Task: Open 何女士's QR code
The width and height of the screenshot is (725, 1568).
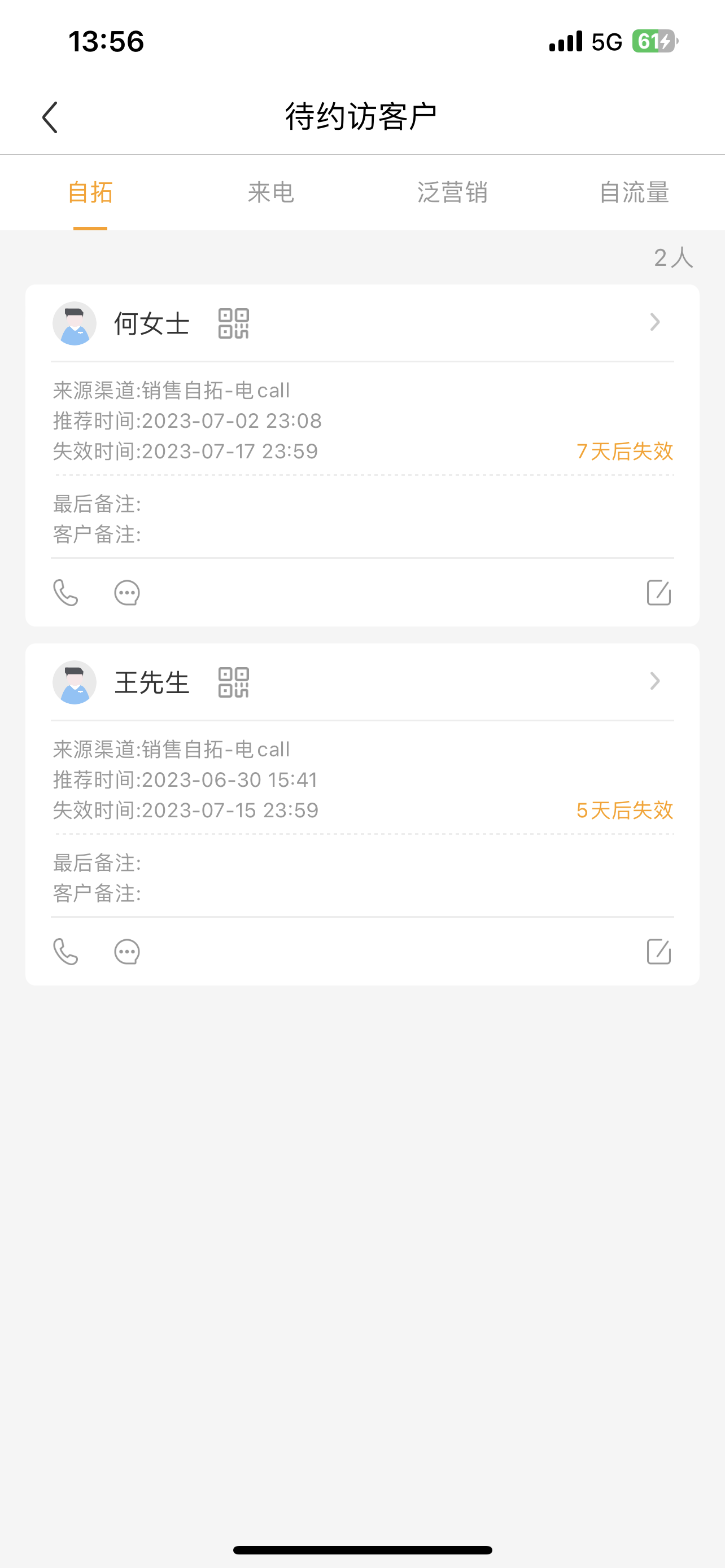Action: (234, 323)
